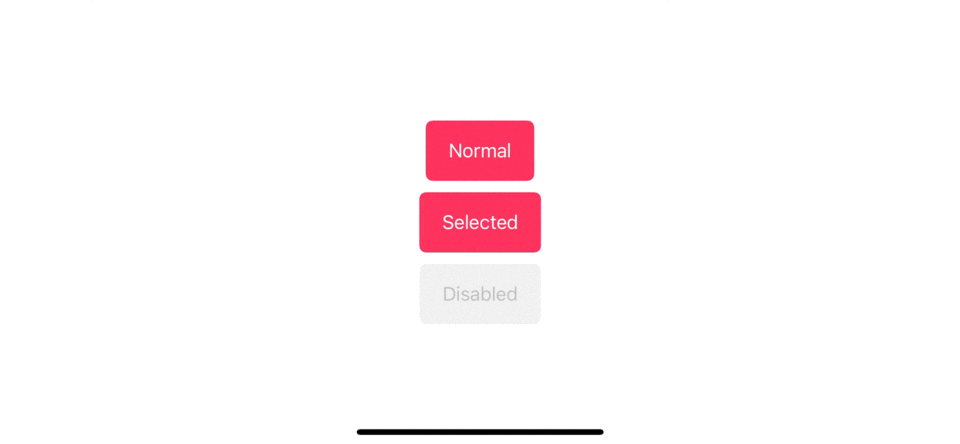Viewport: 960px width, 444px height.
Task: Tap the grayed-out Disabled button
Action: pos(479,294)
